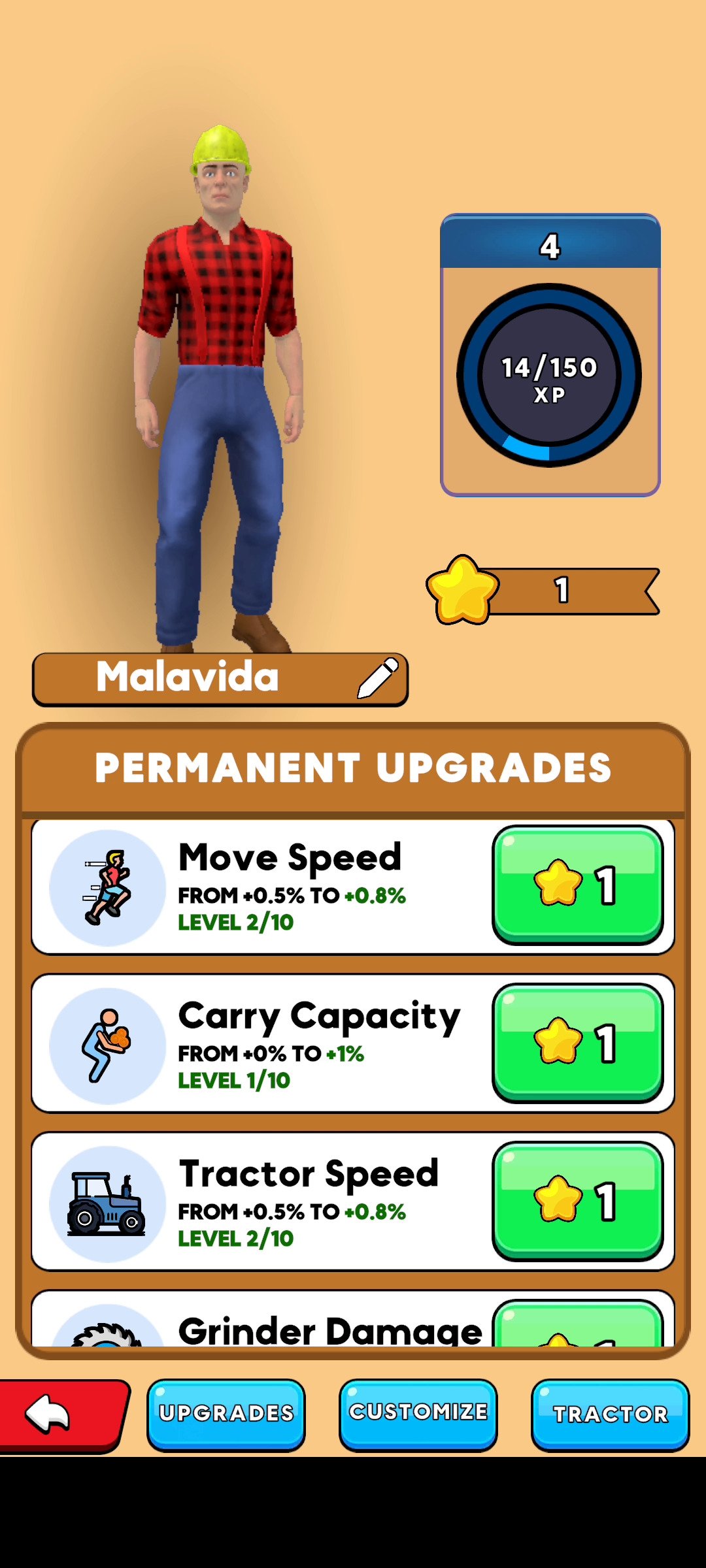This screenshot has height=1568, width=706.
Task: Upgrade Tractor Speed for 1 star
Action: [578, 1201]
